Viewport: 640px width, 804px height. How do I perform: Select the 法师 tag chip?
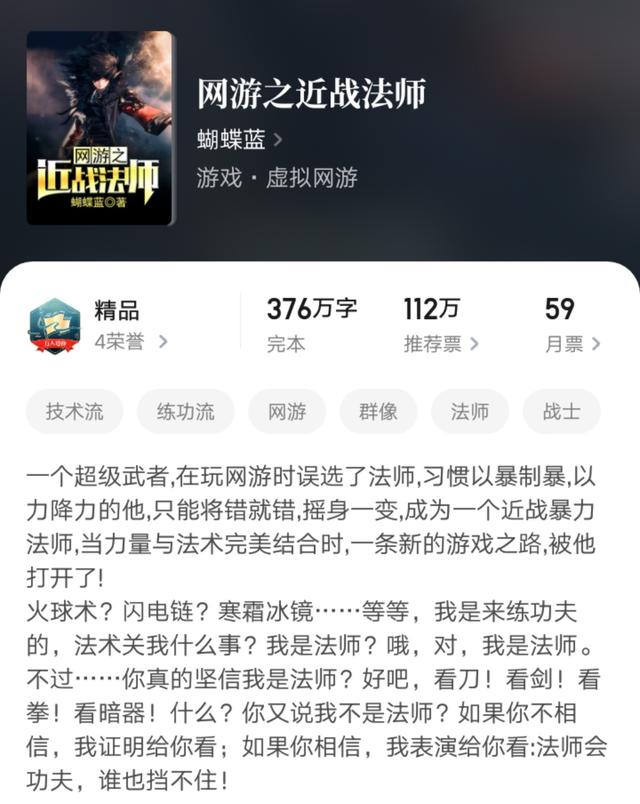click(x=469, y=412)
